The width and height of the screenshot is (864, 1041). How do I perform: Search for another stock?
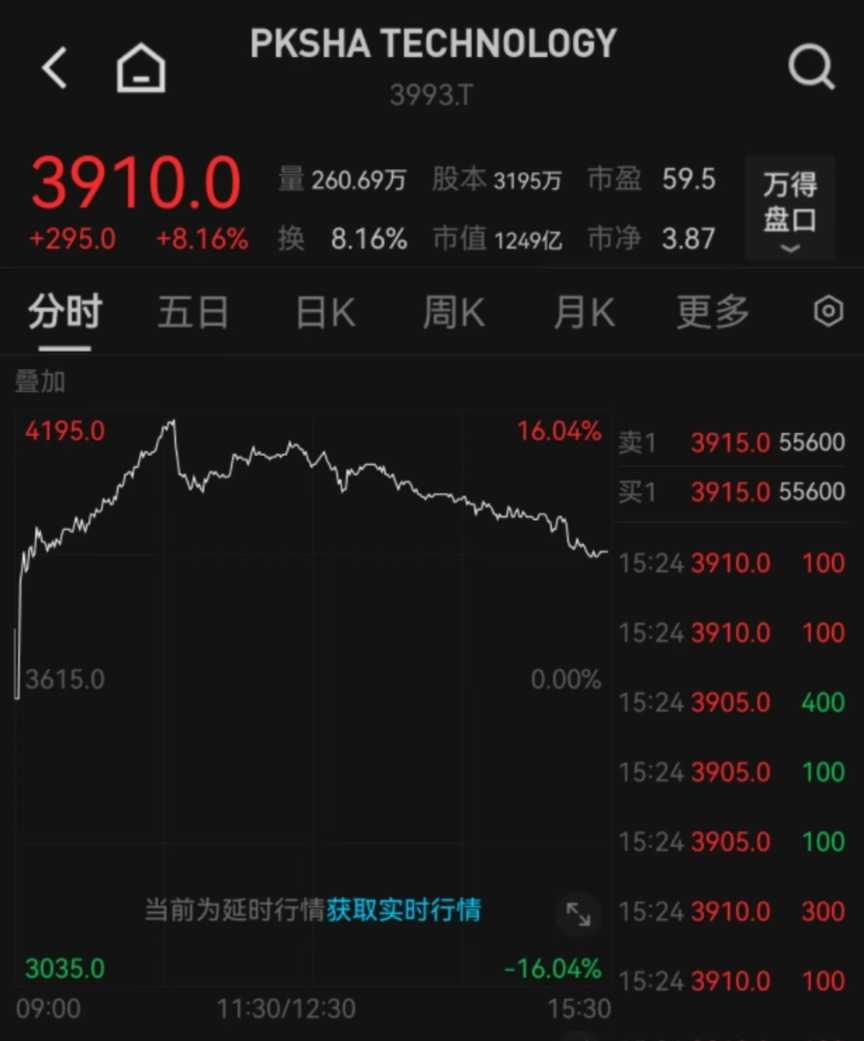(x=810, y=68)
